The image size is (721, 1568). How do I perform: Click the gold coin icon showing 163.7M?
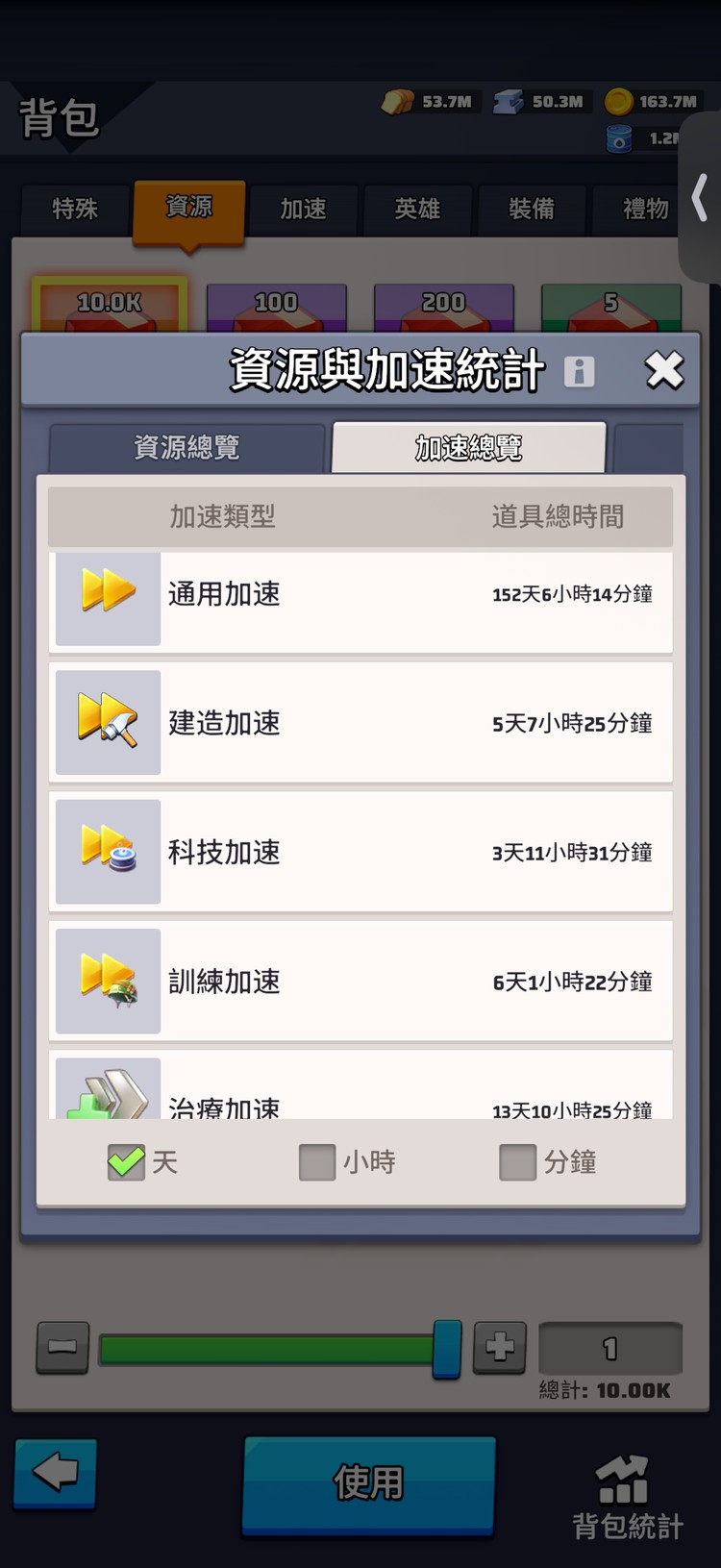(x=620, y=101)
